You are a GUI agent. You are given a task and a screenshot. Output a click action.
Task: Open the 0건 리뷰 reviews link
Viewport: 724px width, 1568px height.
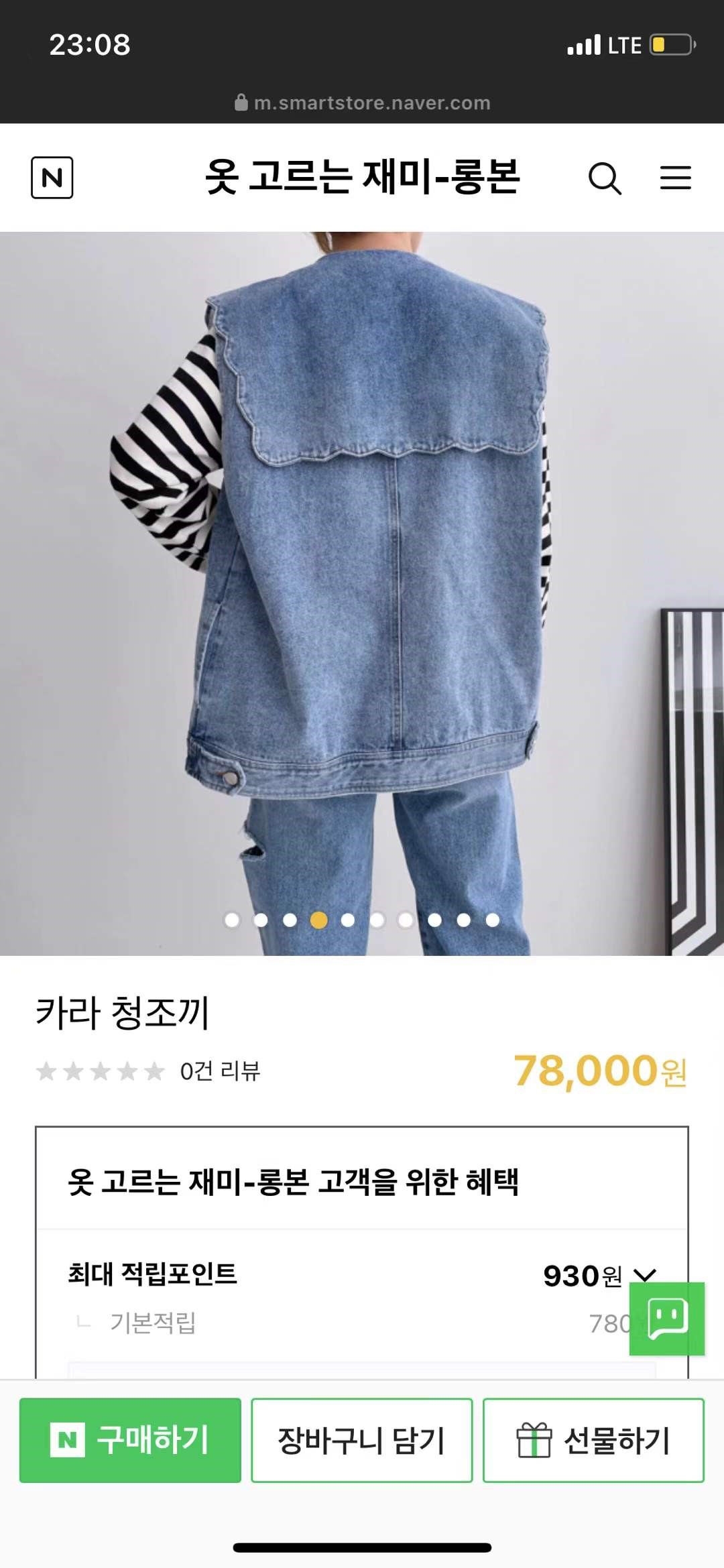(x=220, y=1071)
